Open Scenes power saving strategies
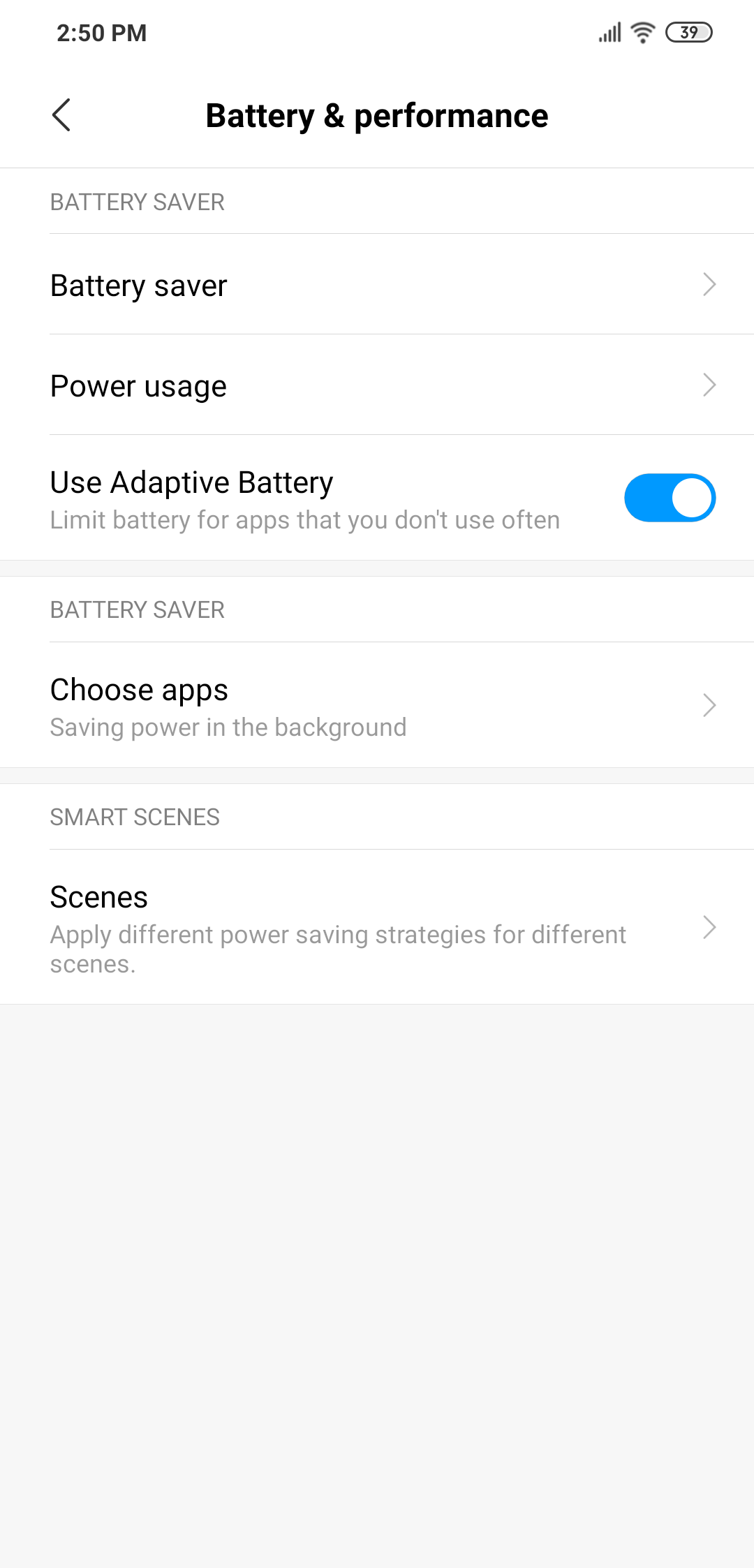Viewport: 754px width, 1568px height. 377,927
